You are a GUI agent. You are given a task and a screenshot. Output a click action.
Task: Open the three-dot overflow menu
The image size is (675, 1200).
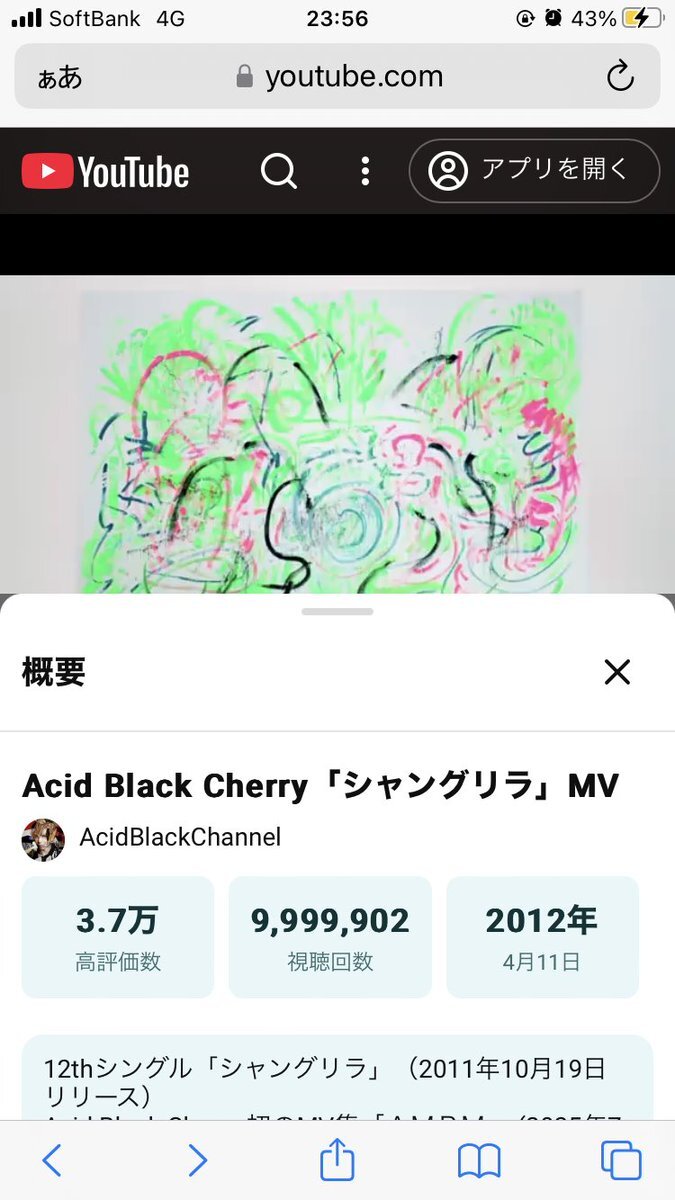tap(365, 171)
